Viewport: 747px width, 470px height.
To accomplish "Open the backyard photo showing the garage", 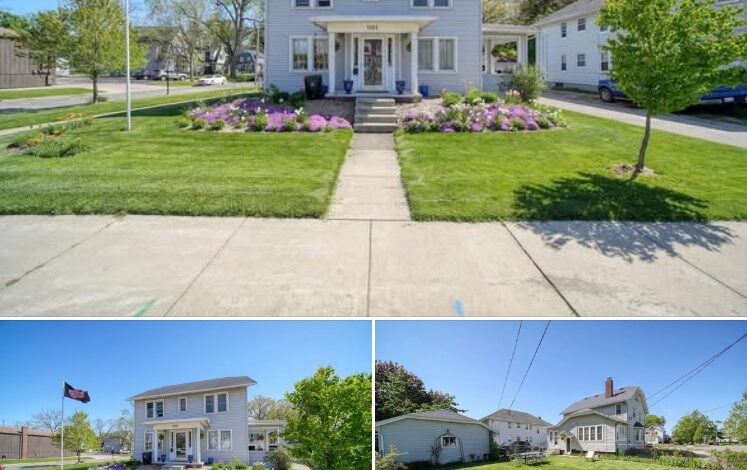I will [x=561, y=395].
